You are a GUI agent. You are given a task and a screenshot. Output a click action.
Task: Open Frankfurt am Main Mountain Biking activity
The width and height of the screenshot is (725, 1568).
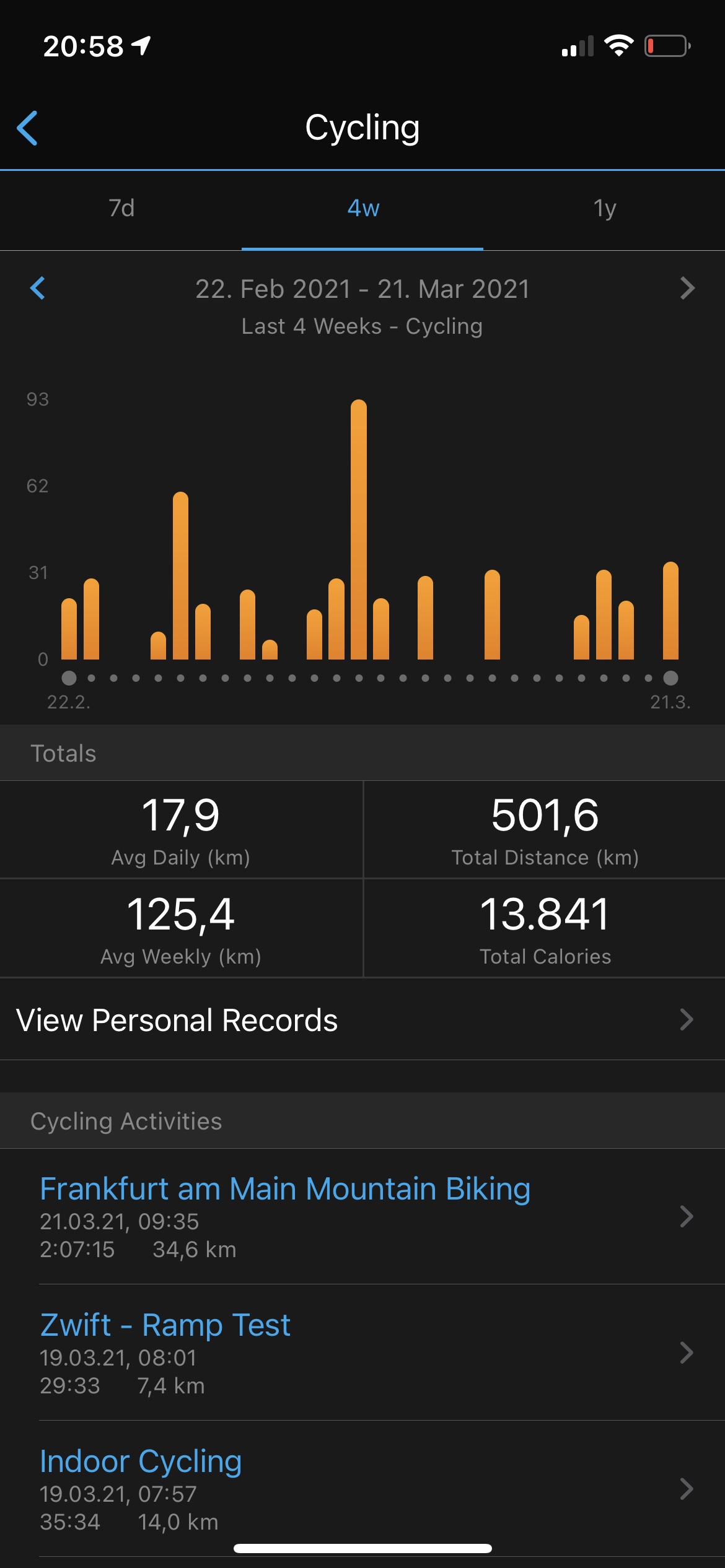click(362, 1216)
